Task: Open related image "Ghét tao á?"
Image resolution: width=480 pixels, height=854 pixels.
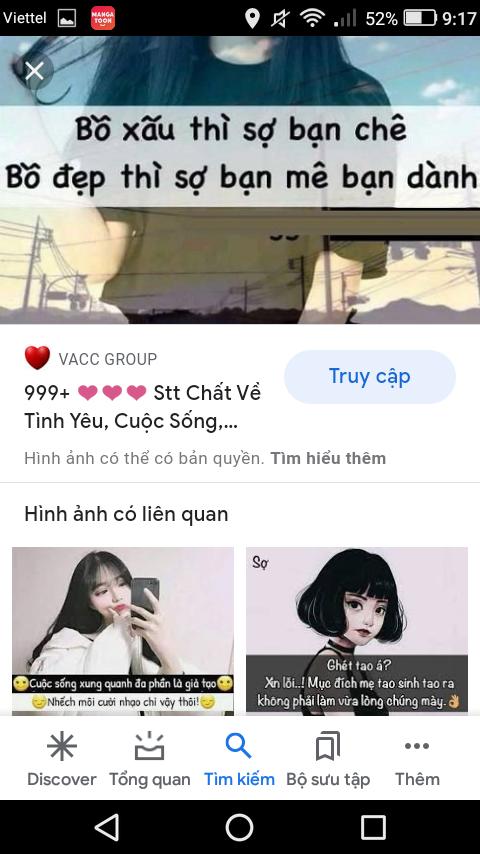Action: (357, 630)
